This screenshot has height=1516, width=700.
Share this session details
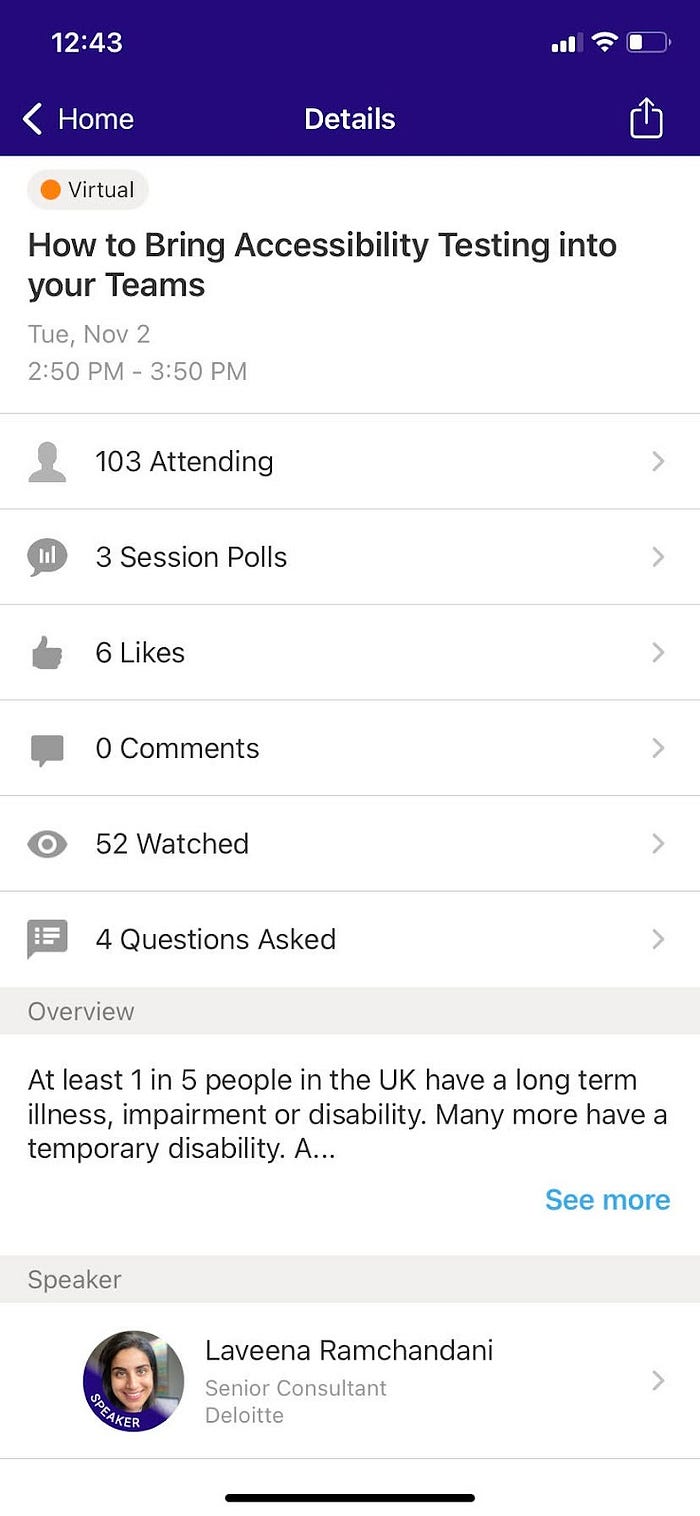tap(646, 118)
